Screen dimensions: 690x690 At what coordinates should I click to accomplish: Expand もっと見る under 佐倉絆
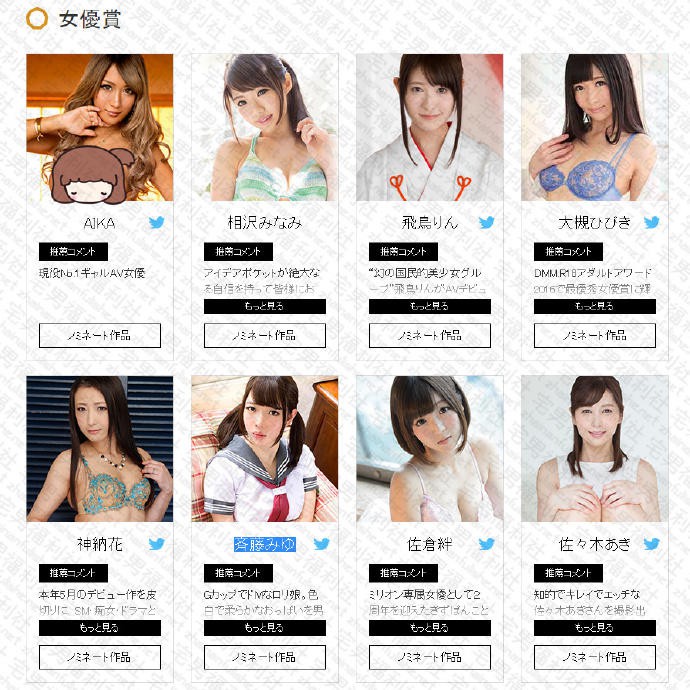(x=430, y=629)
